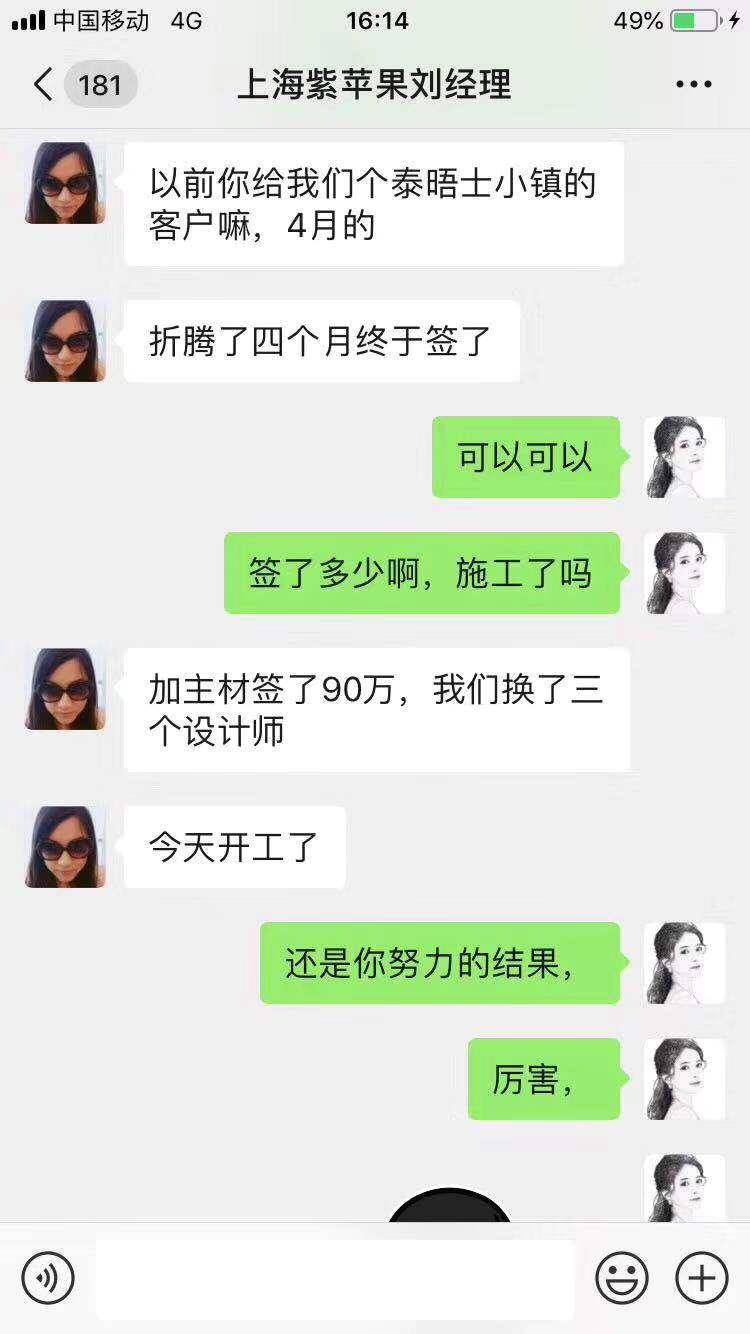Open my avatar beside 可以可以 message
The image size is (750, 1334).
point(685,457)
